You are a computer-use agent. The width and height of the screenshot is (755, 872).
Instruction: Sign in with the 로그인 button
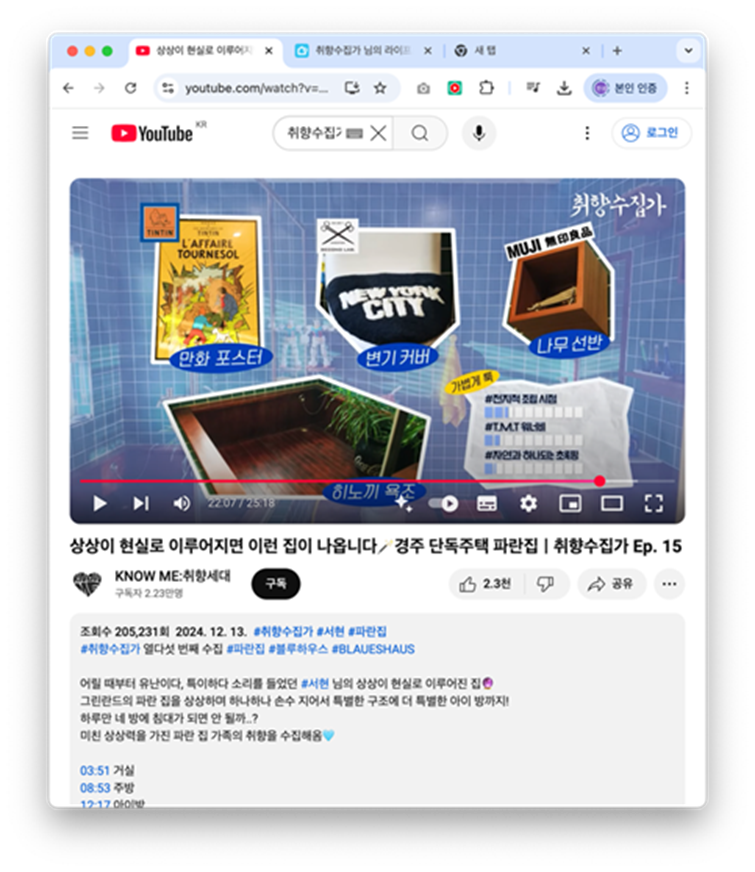coord(651,133)
